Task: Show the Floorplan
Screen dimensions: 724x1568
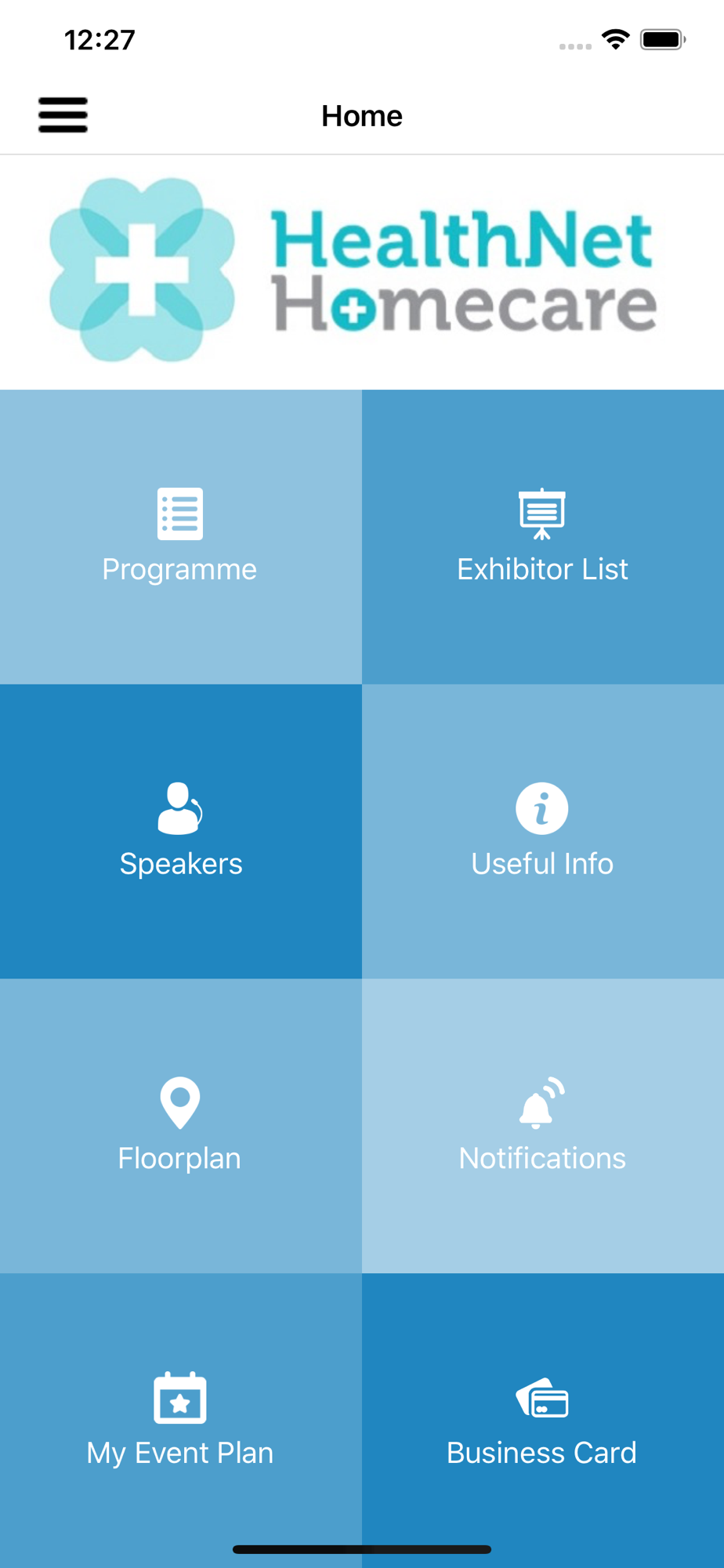Action: coord(181,1126)
